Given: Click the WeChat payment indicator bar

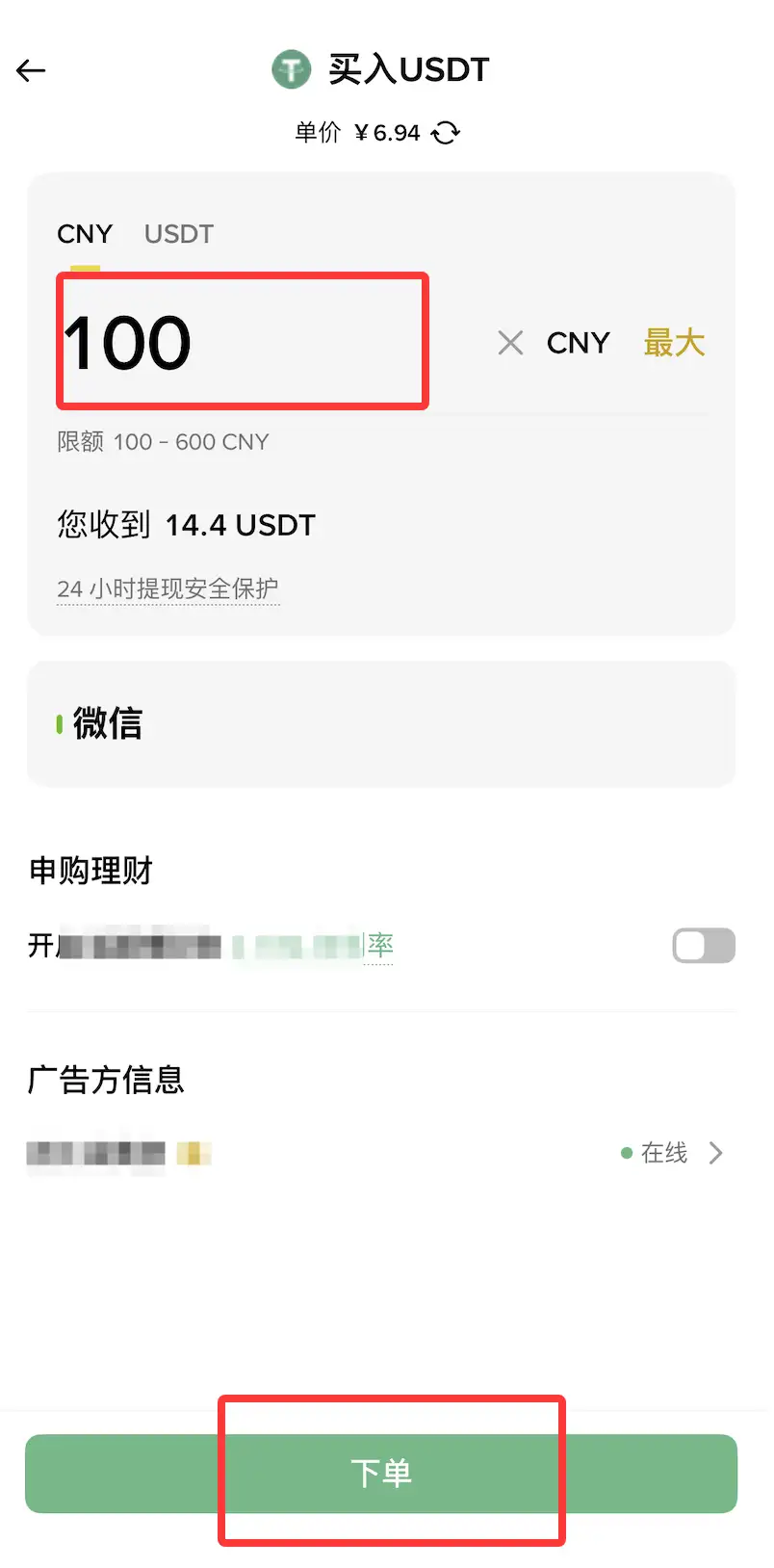Looking at the screenshot, I should tap(60, 724).
